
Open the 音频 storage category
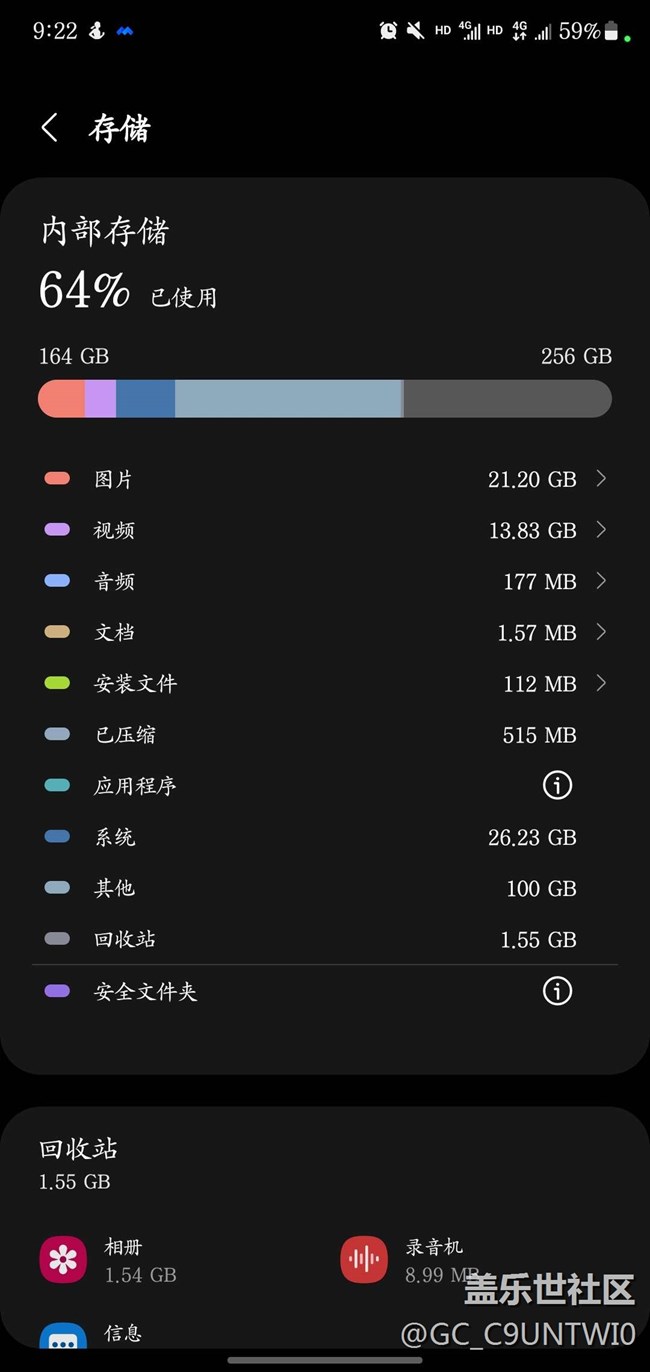tap(324, 582)
